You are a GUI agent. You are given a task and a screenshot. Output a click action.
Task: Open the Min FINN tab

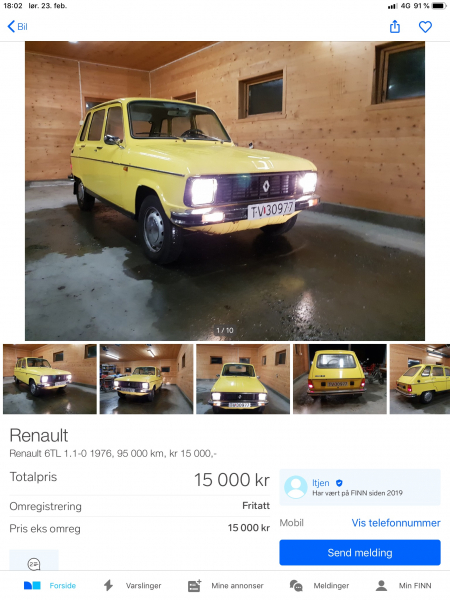(403, 585)
